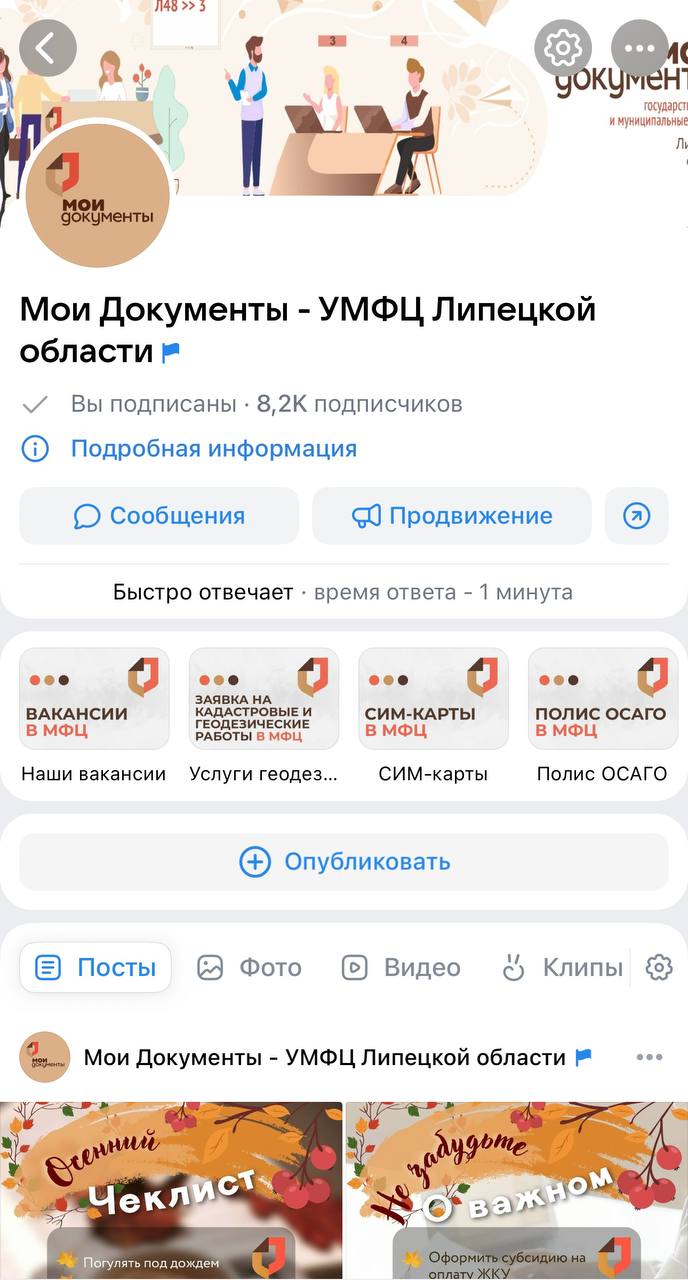View the Полис ОСАГО card
Screen dimensions: 688x1280
click(602, 712)
